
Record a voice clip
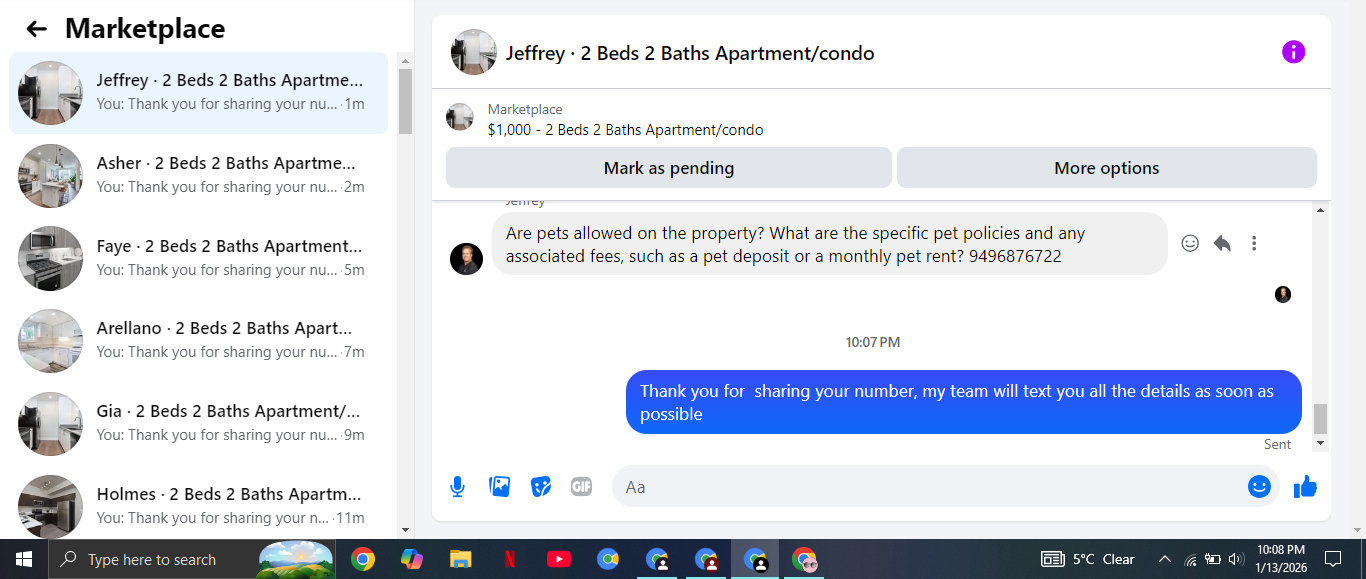click(x=457, y=487)
